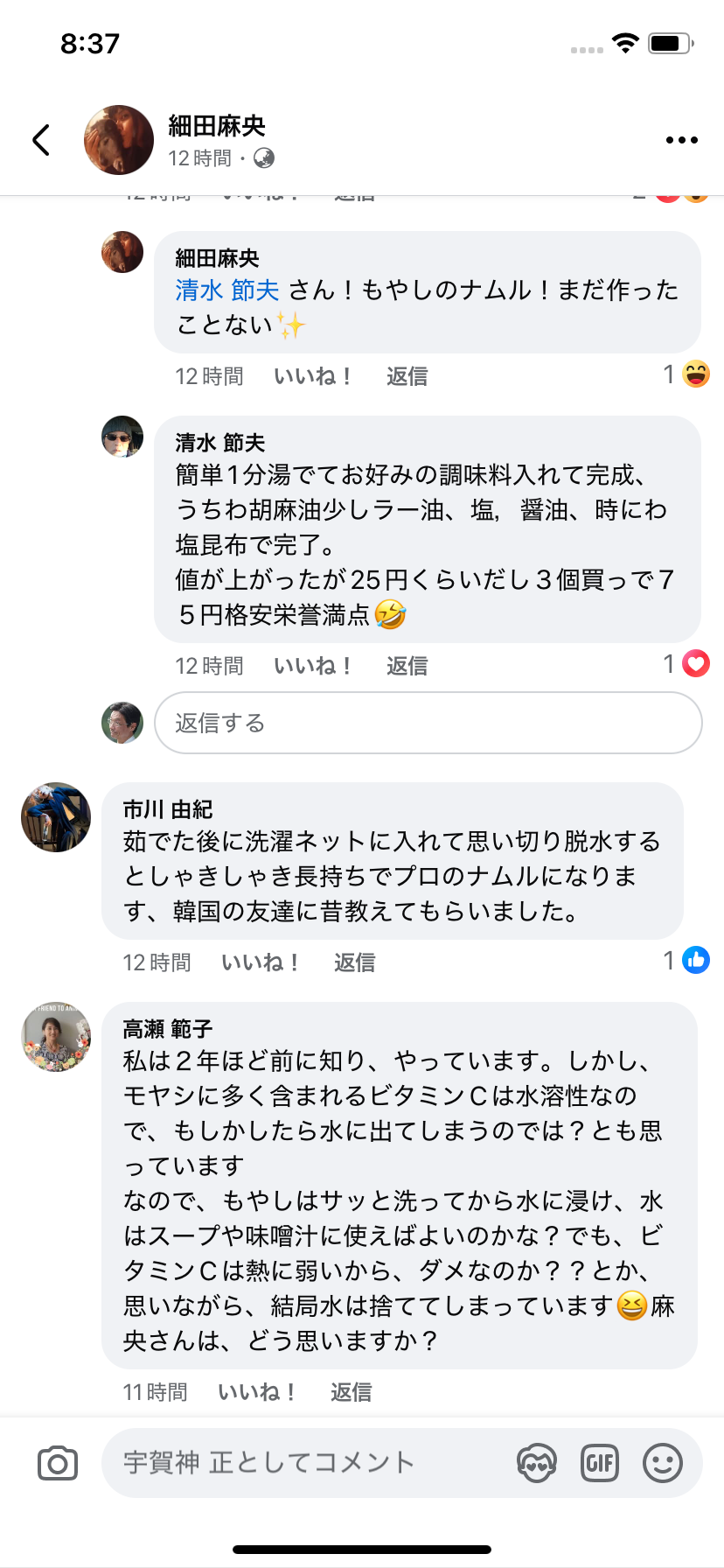Open the GIF picker

click(x=600, y=1463)
